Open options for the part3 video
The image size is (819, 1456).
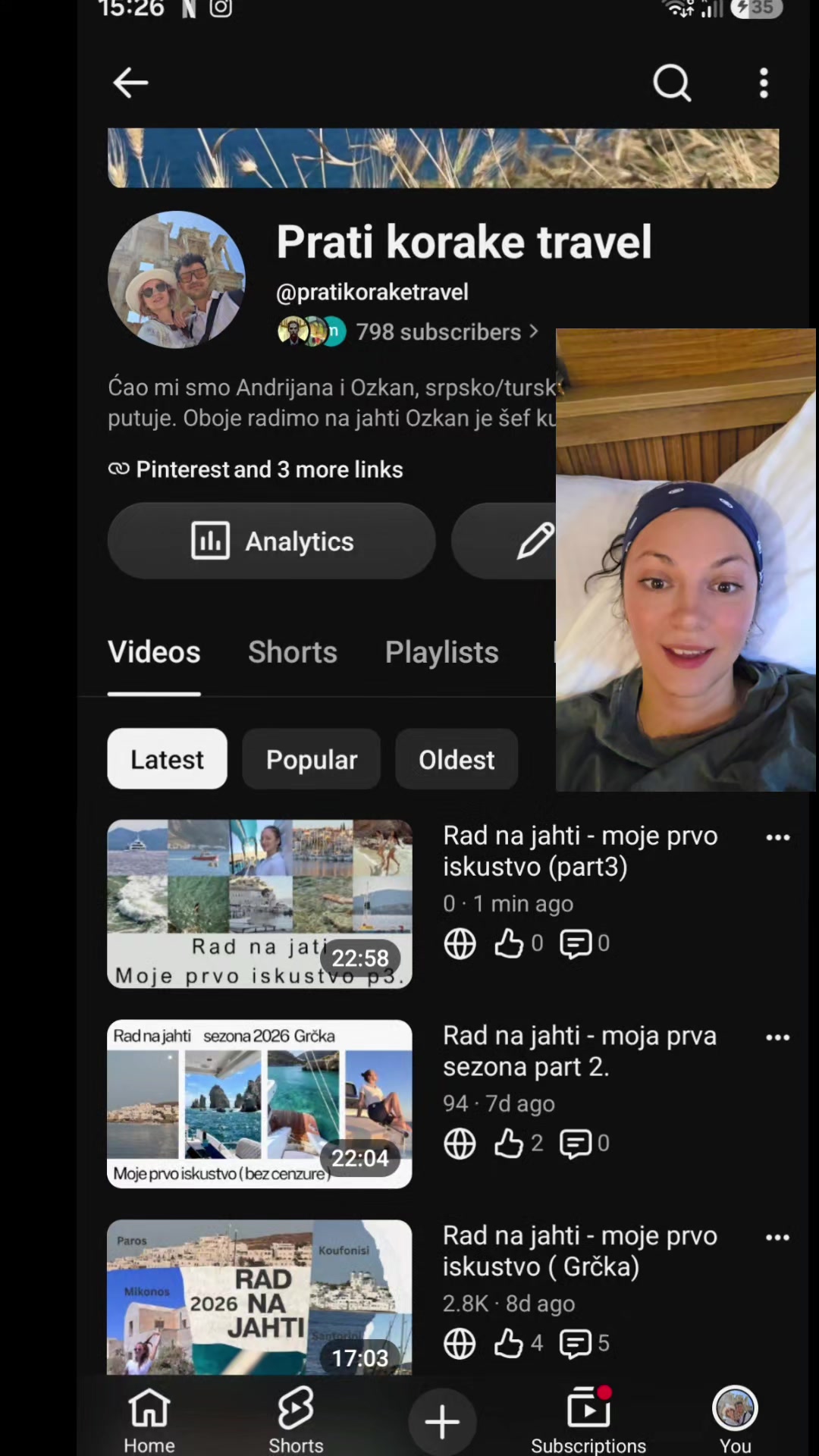[x=778, y=837]
